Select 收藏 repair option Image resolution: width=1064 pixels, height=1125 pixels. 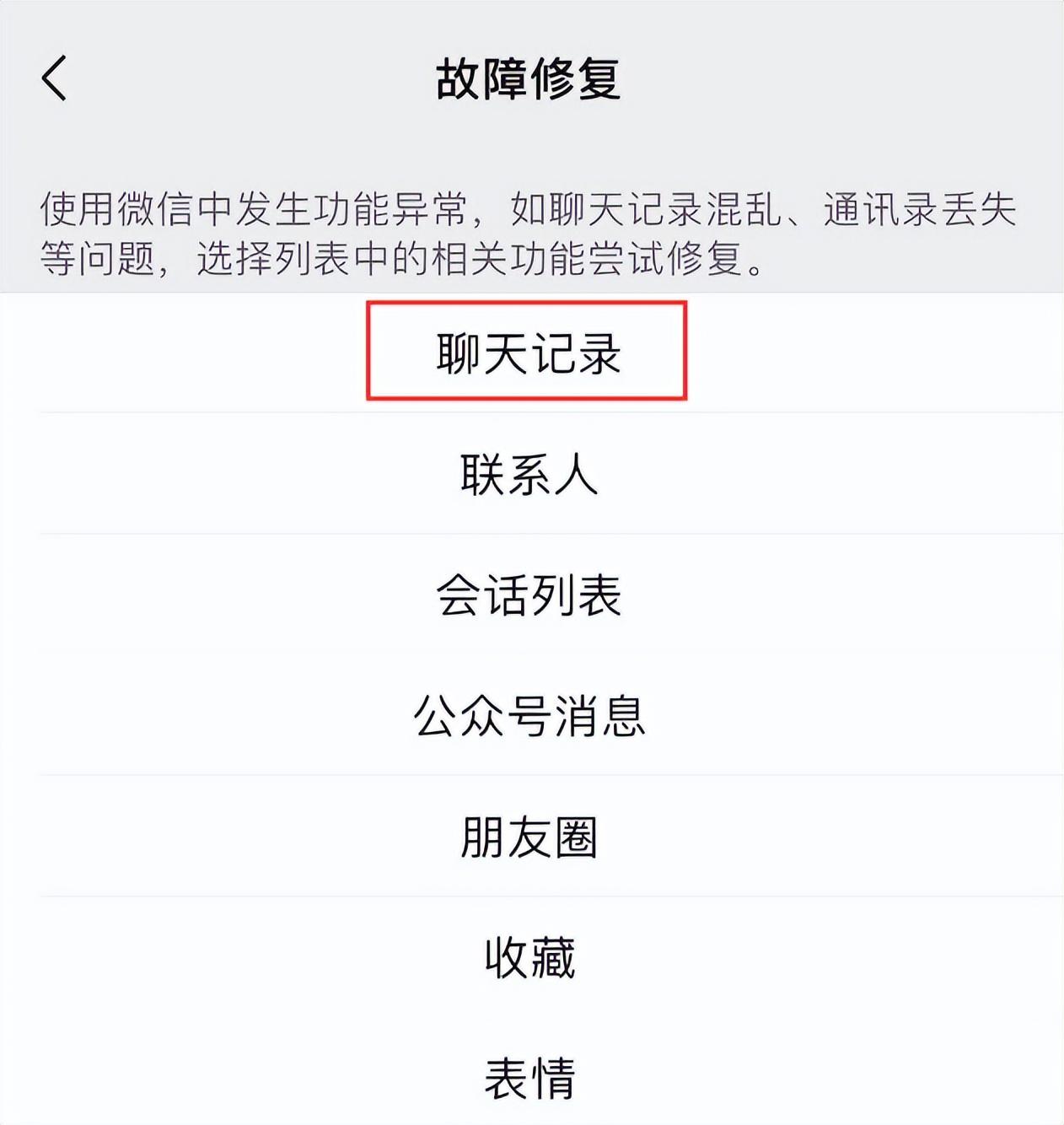pyautogui.click(x=529, y=957)
